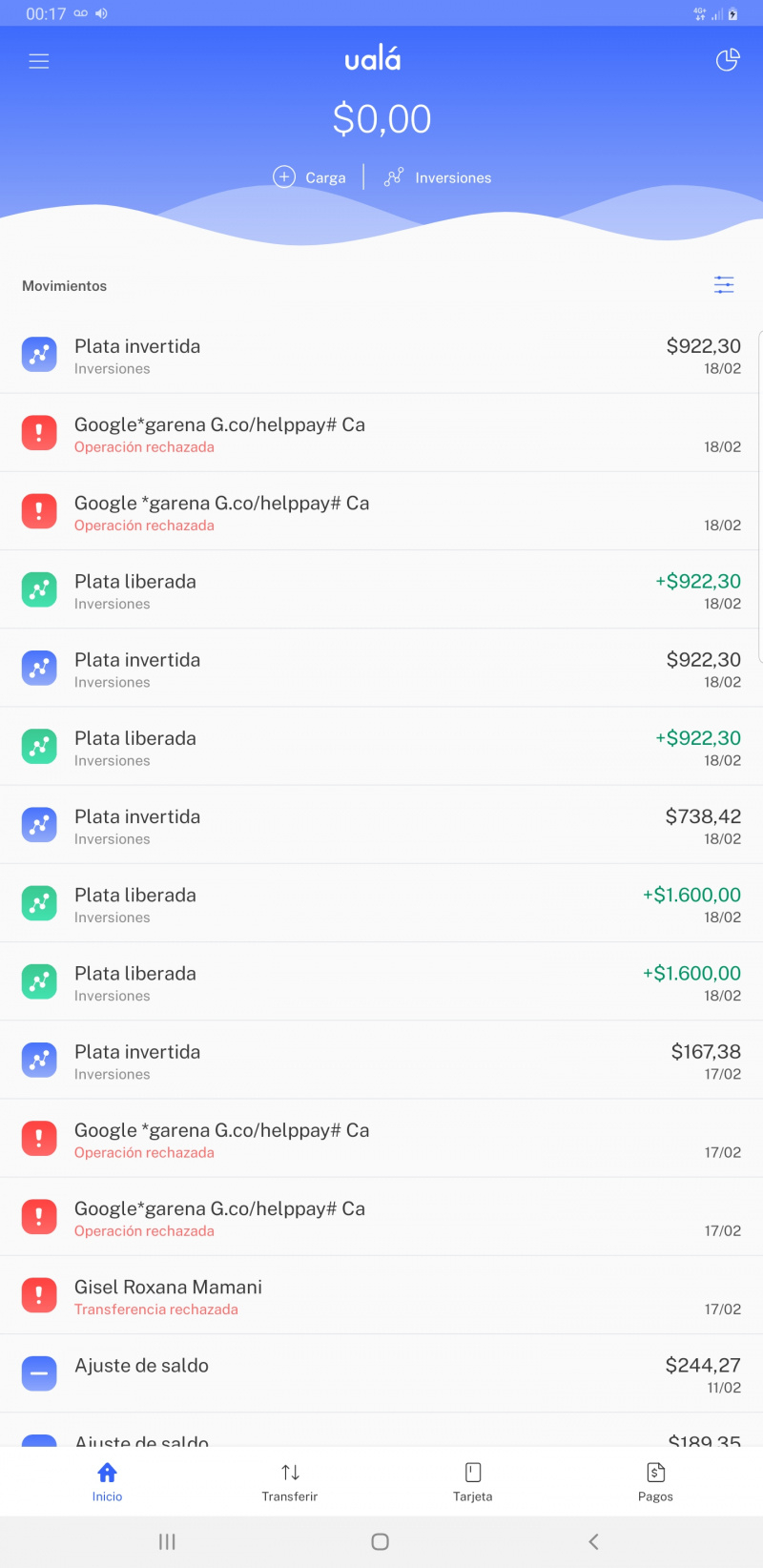This screenshot has width=763, height=1568.
Task: Open the Plata invertida $738,42 movement
Action: pos(381,825)
